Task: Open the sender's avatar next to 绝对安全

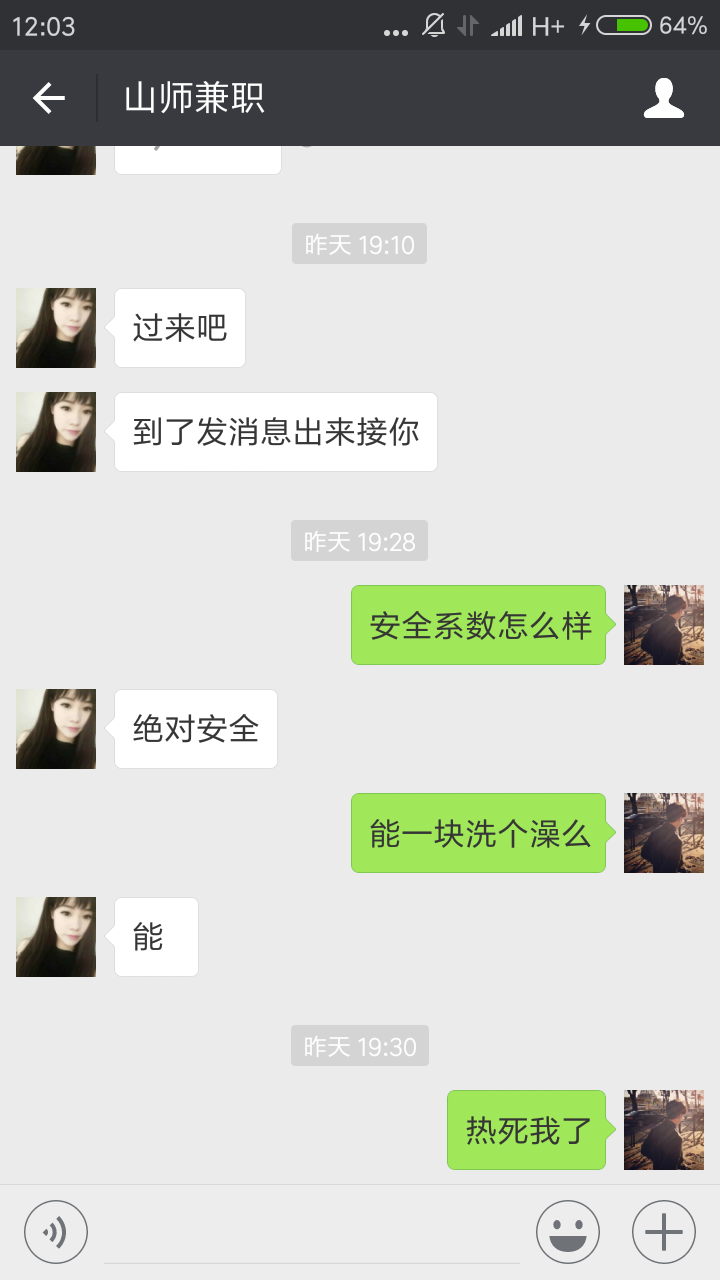Action: [55, 729]
